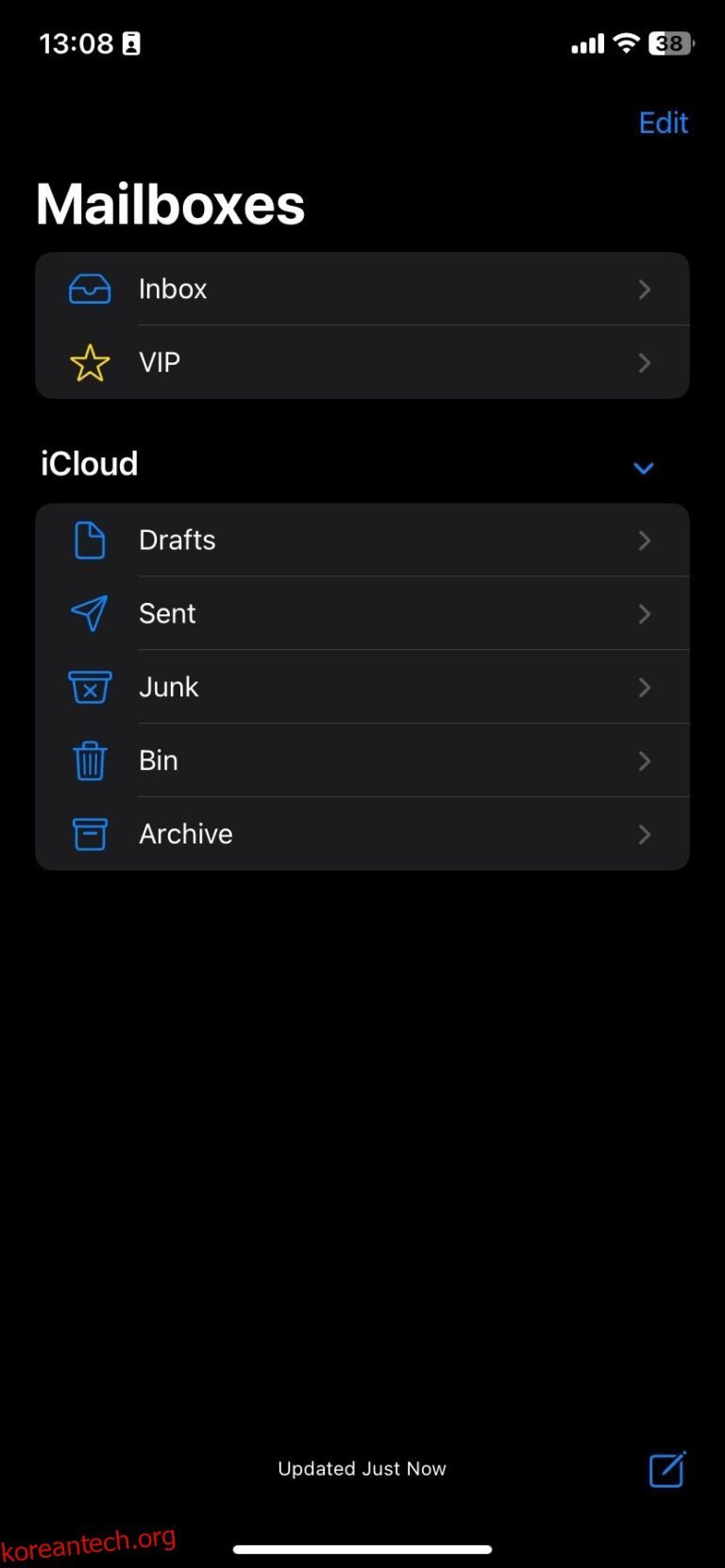725x1568 pixels.
Task: Open the Drafts row chevron
Action: click(645, 540)
